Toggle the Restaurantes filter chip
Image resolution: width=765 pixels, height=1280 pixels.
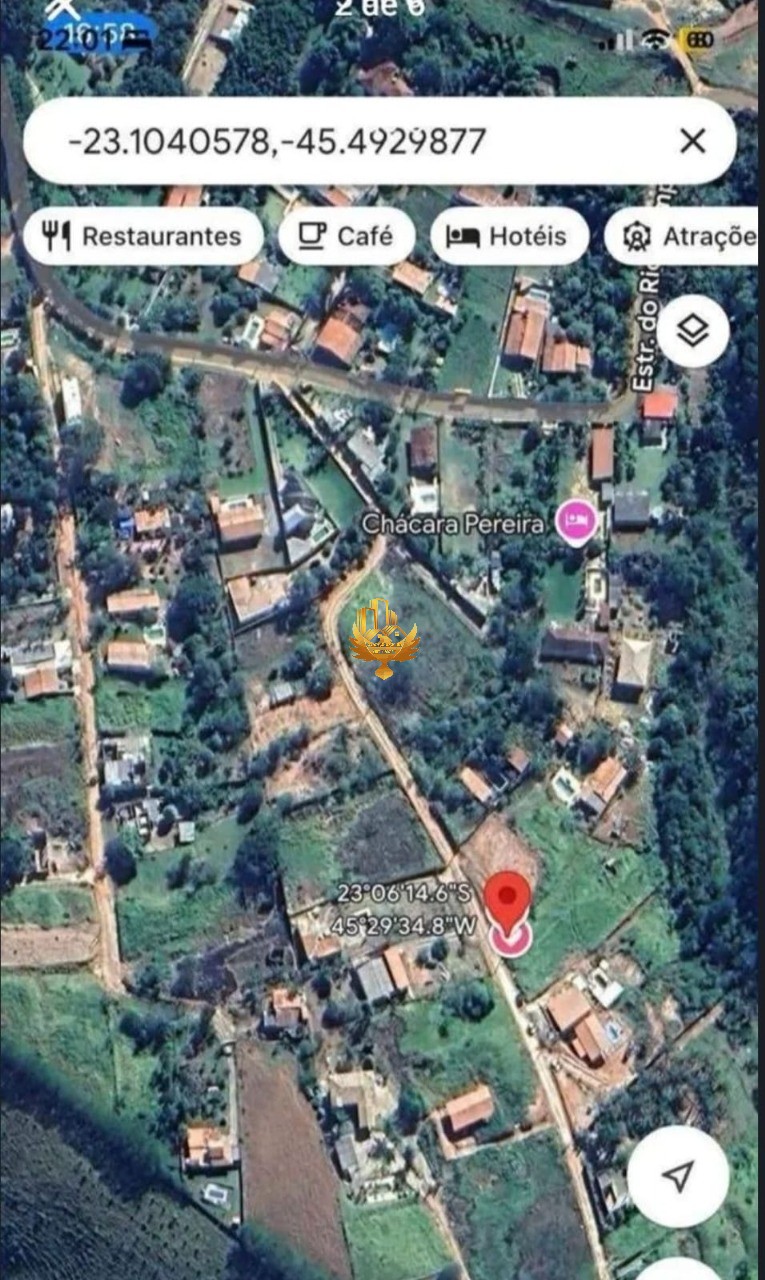click(143, 236)
